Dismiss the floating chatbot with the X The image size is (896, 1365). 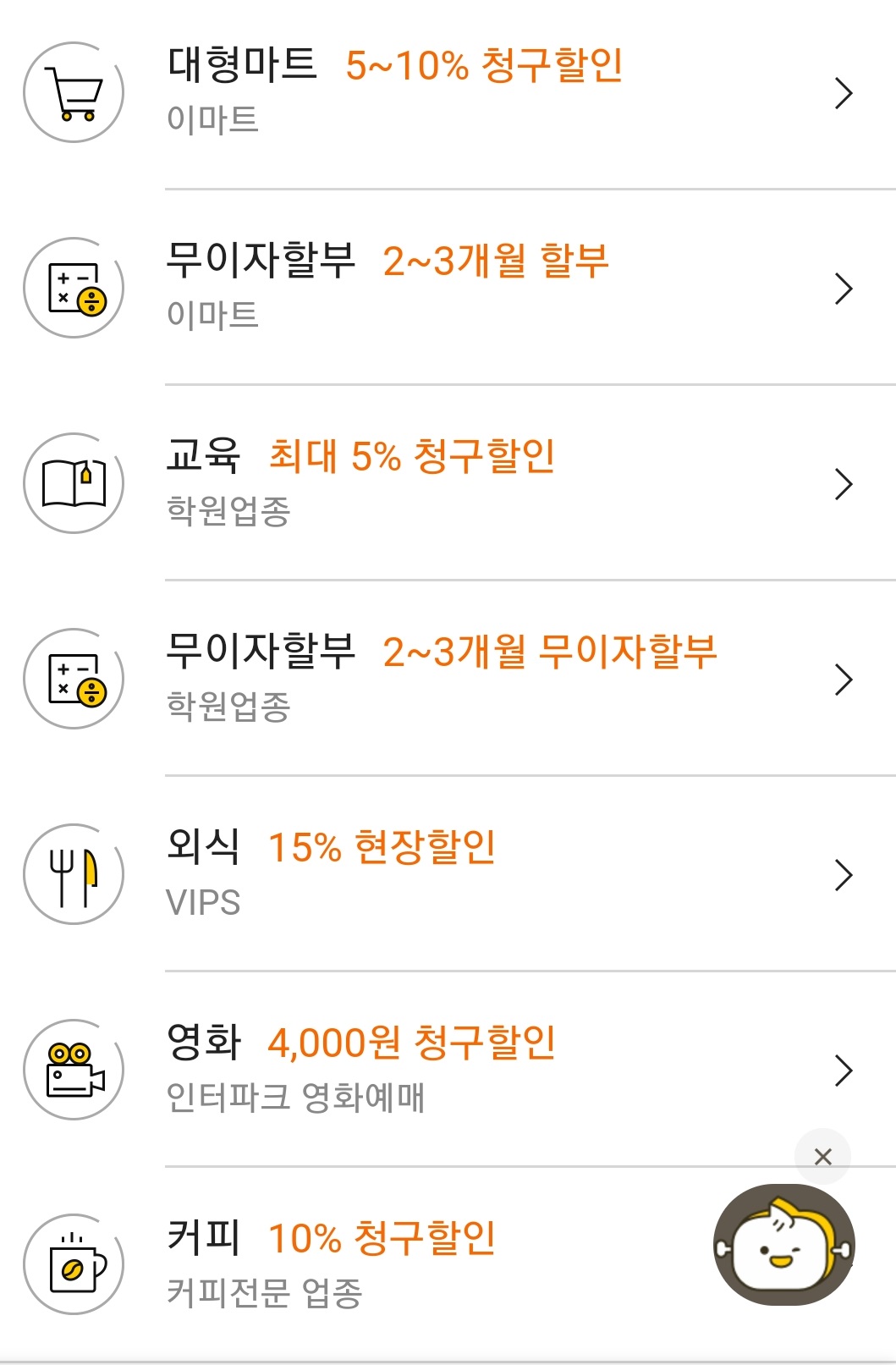822,1156
